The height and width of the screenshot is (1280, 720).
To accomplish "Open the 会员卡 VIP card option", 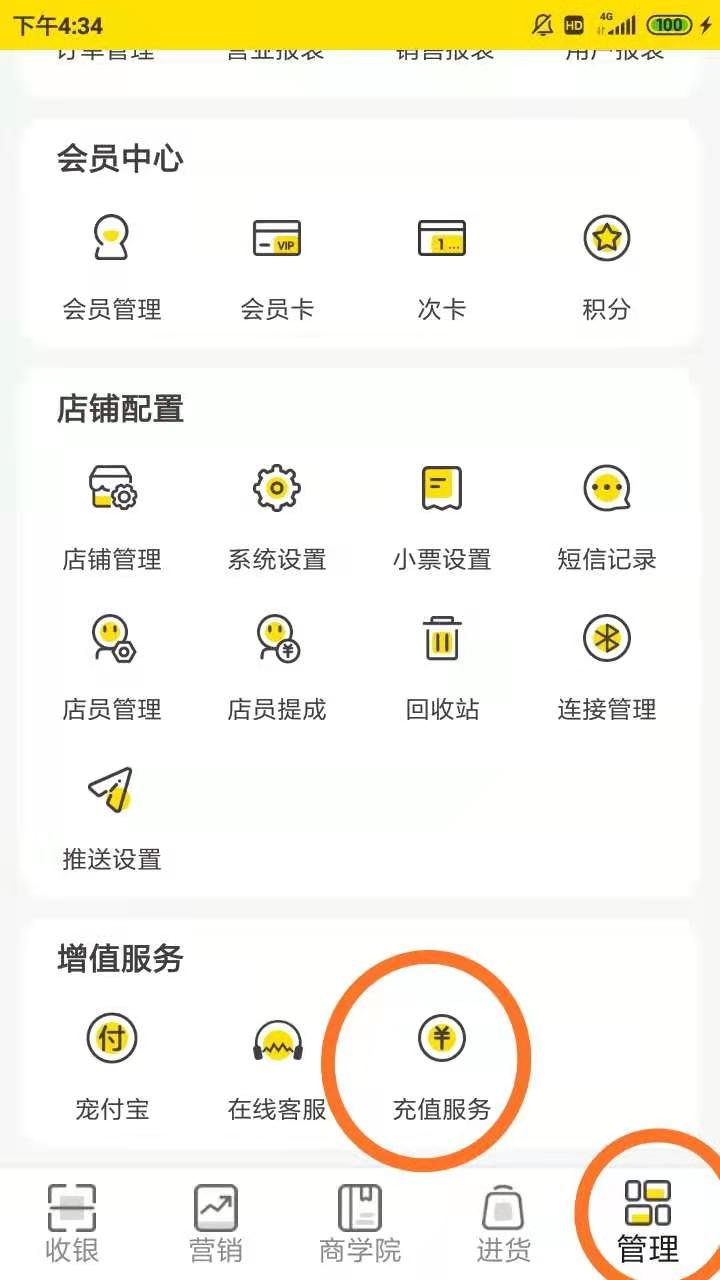I will [x=277, y=267].
